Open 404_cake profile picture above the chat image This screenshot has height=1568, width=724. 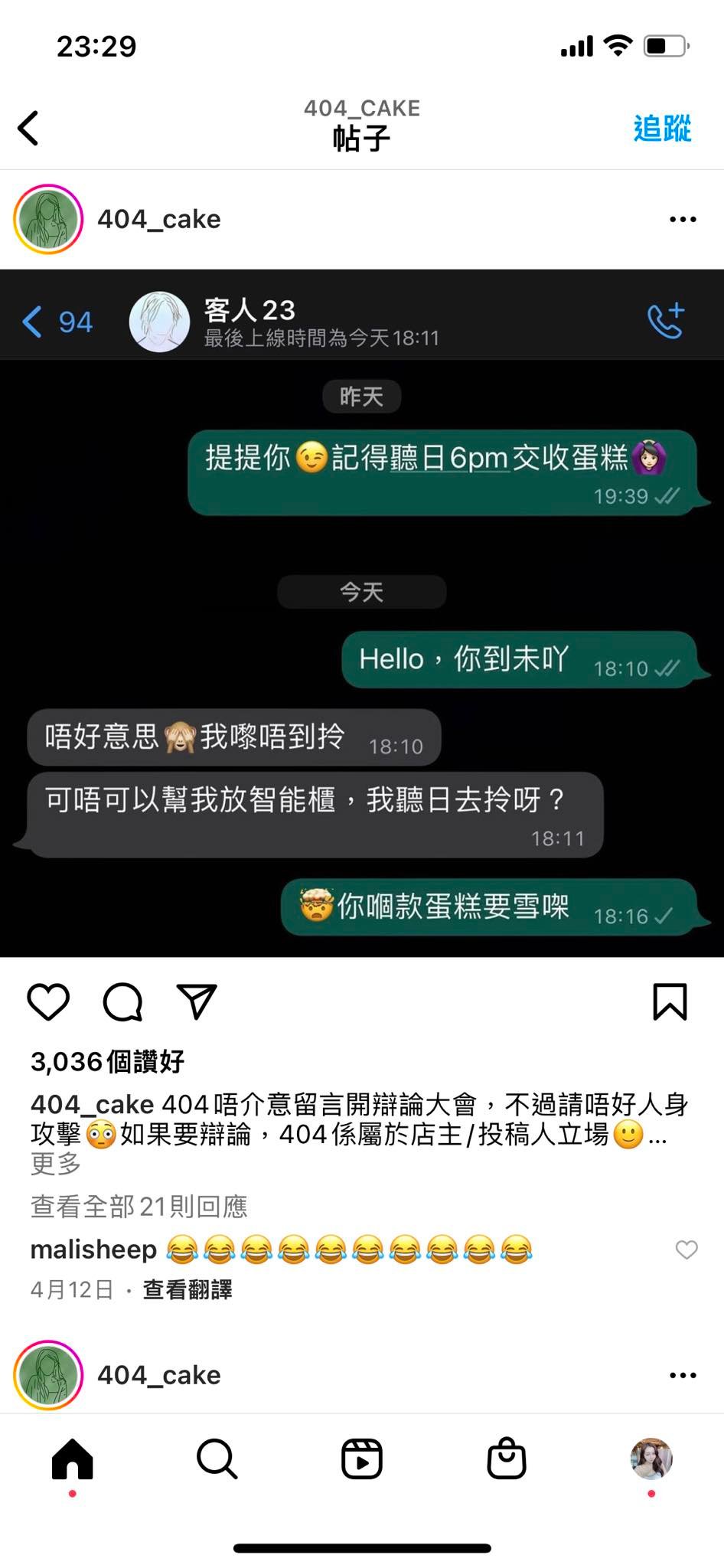(x=48, y=219)
